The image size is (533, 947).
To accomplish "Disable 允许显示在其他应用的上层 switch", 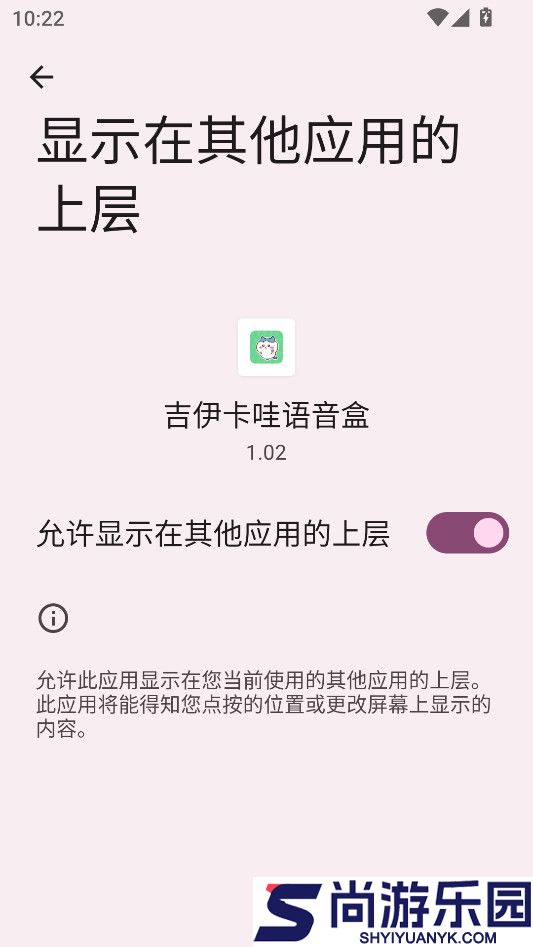I will point(467,533).
